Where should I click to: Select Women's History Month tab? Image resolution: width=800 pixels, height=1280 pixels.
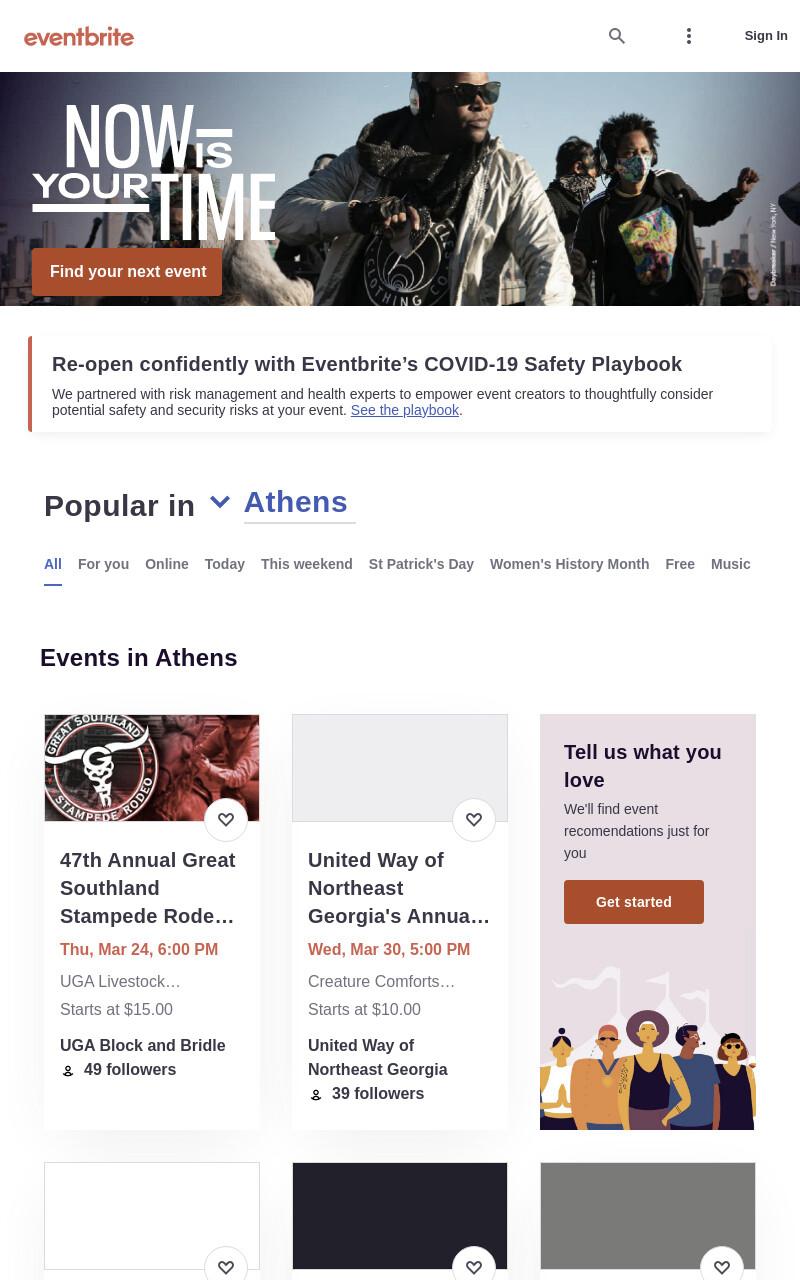click(x=569, y=564)
